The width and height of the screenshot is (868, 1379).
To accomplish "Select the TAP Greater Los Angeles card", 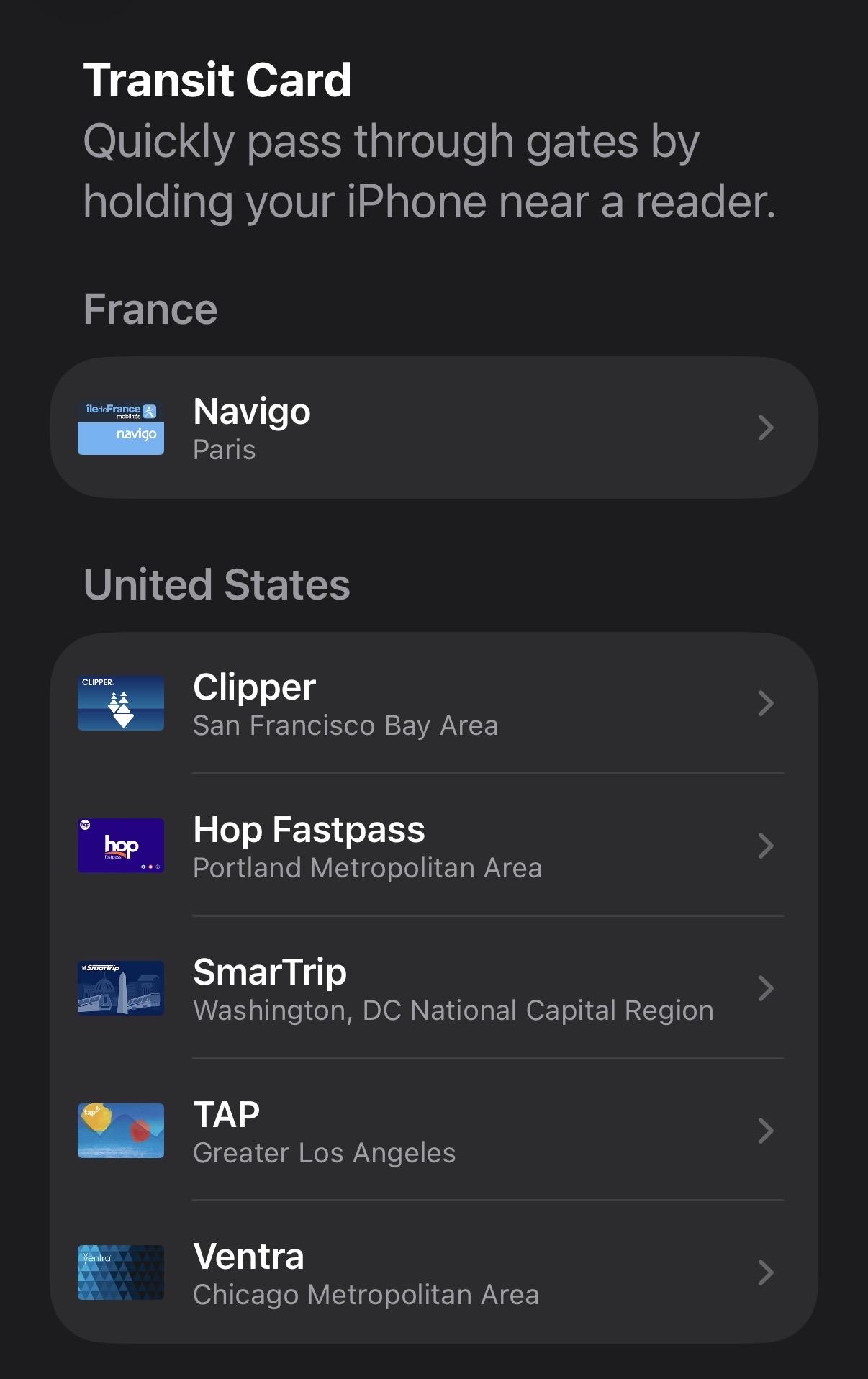I will click(x=433, y=1131).
